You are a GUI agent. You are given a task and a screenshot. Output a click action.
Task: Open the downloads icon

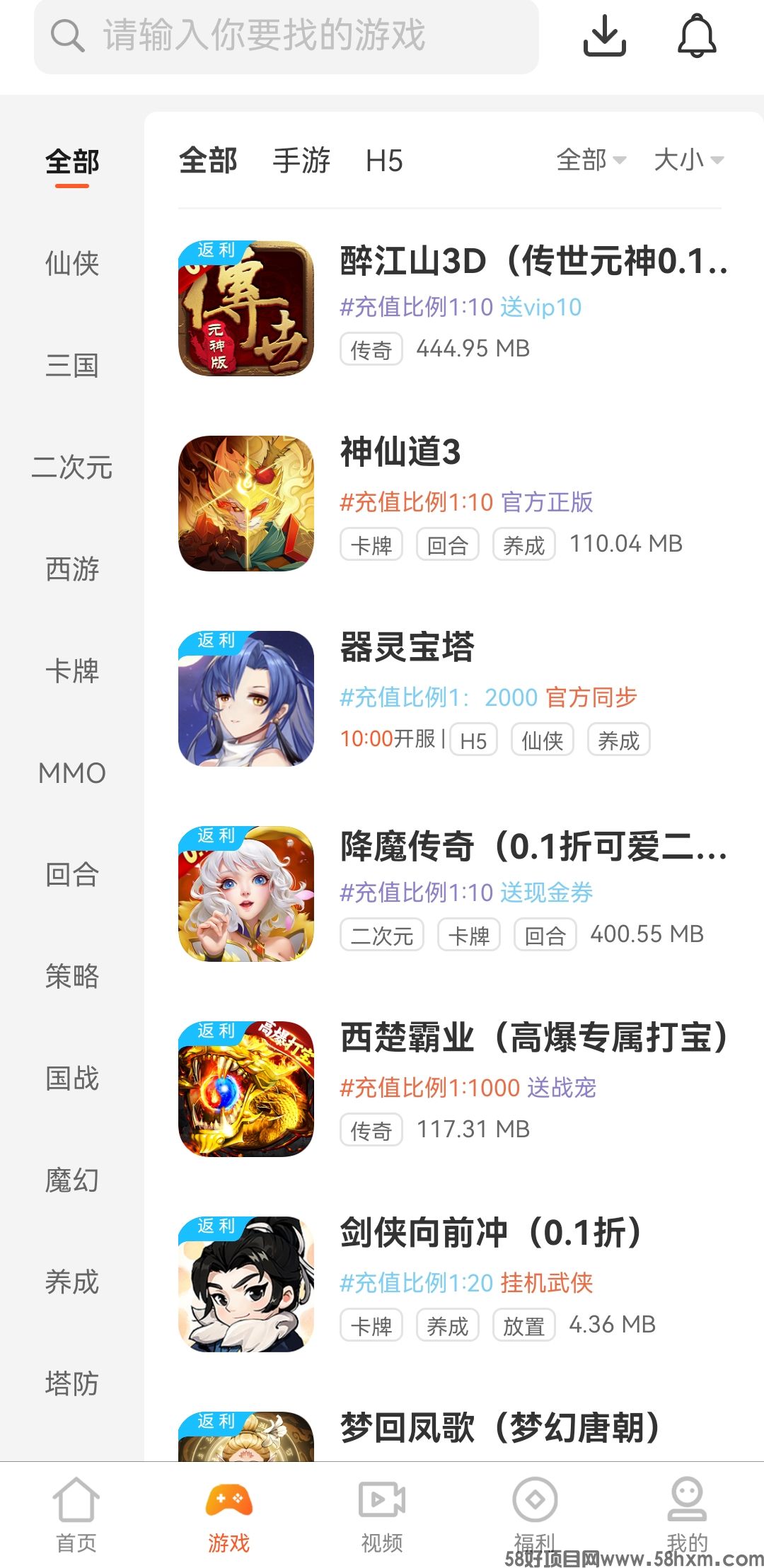pyautogui.click(x=604, y=35)
